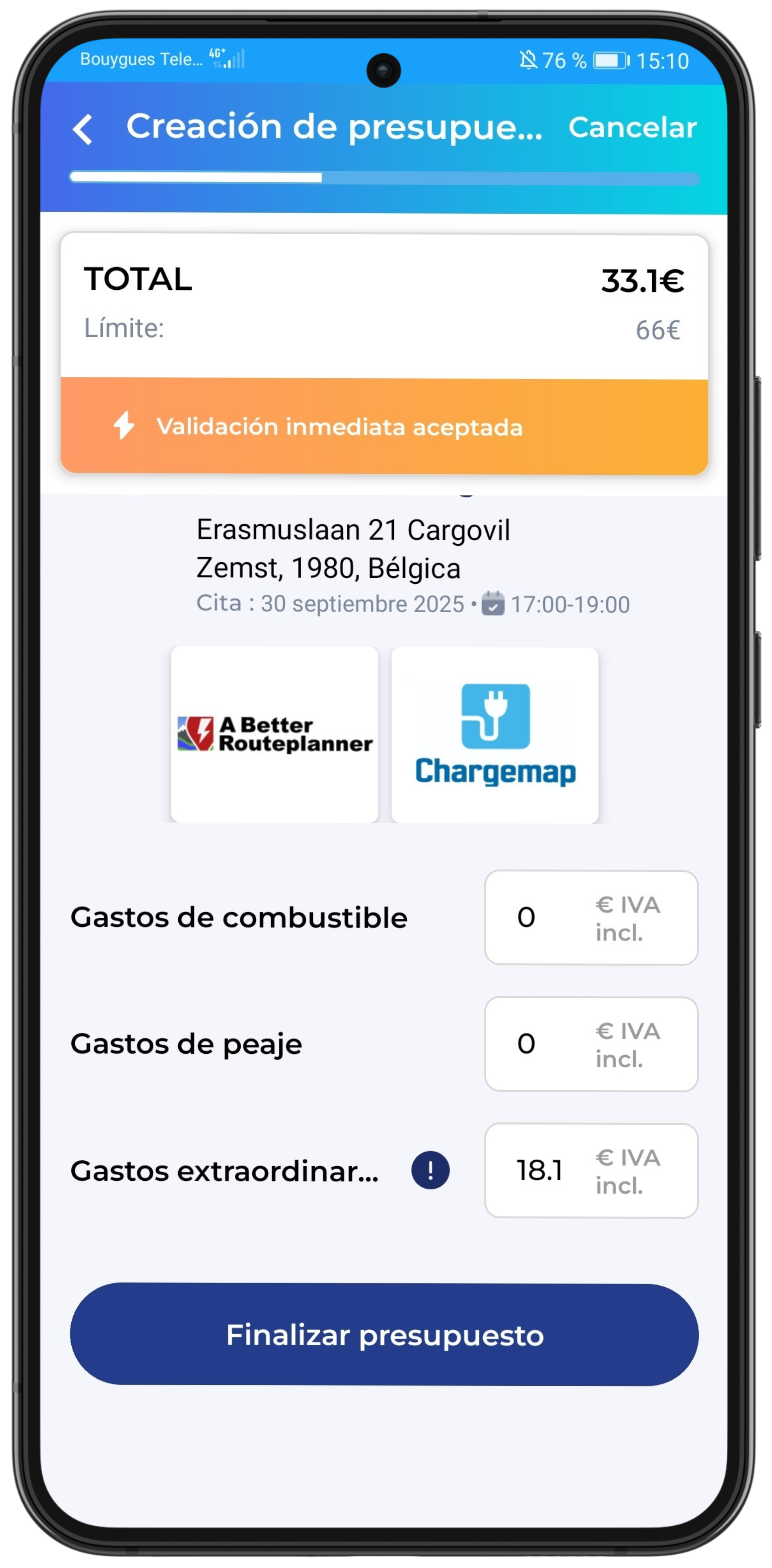Edit the Gastos de combustible amount
Screen dimensions: 772x1568
[x=591, y=917]
